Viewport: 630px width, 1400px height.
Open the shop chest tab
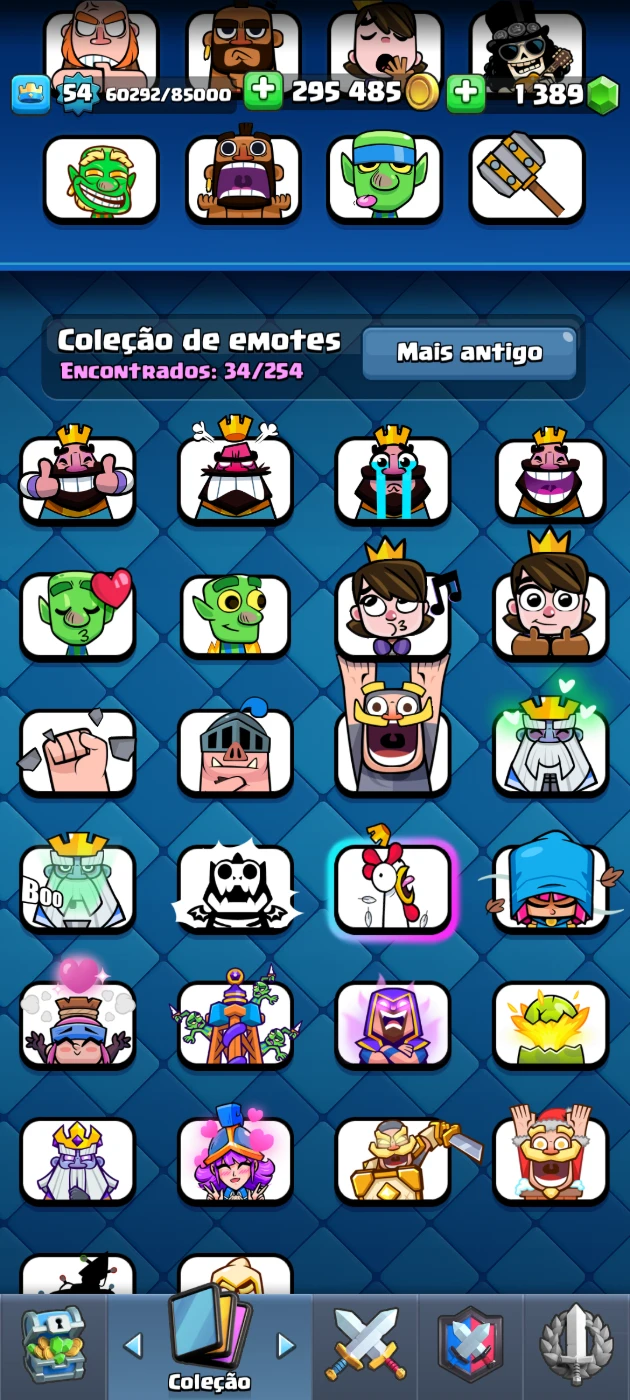(53, 1347)
